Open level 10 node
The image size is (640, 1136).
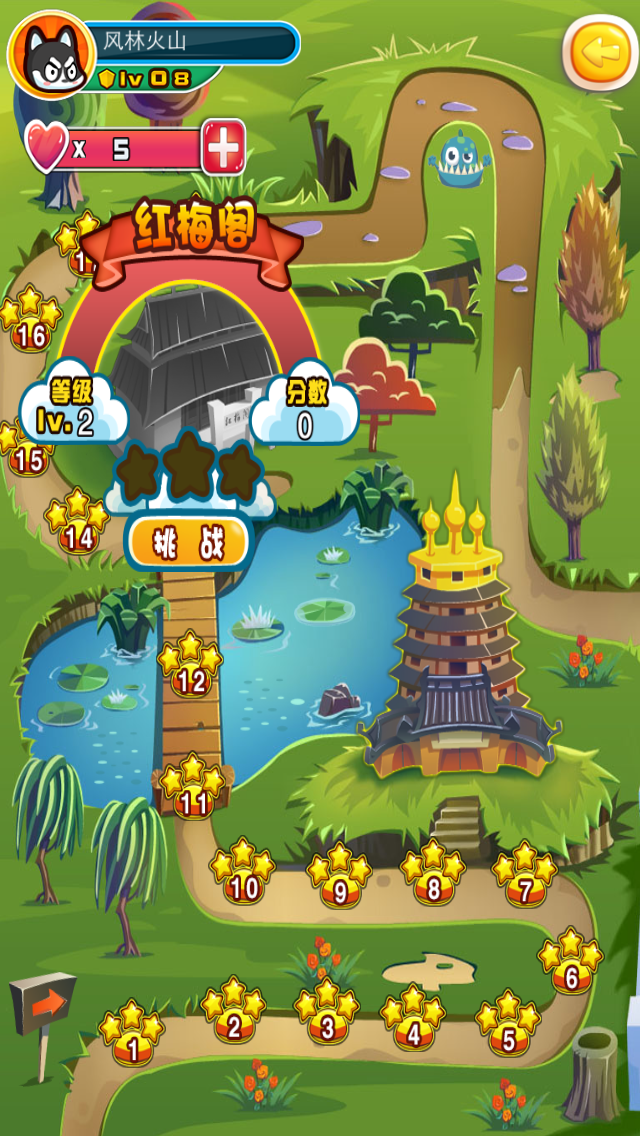[243, 873]
